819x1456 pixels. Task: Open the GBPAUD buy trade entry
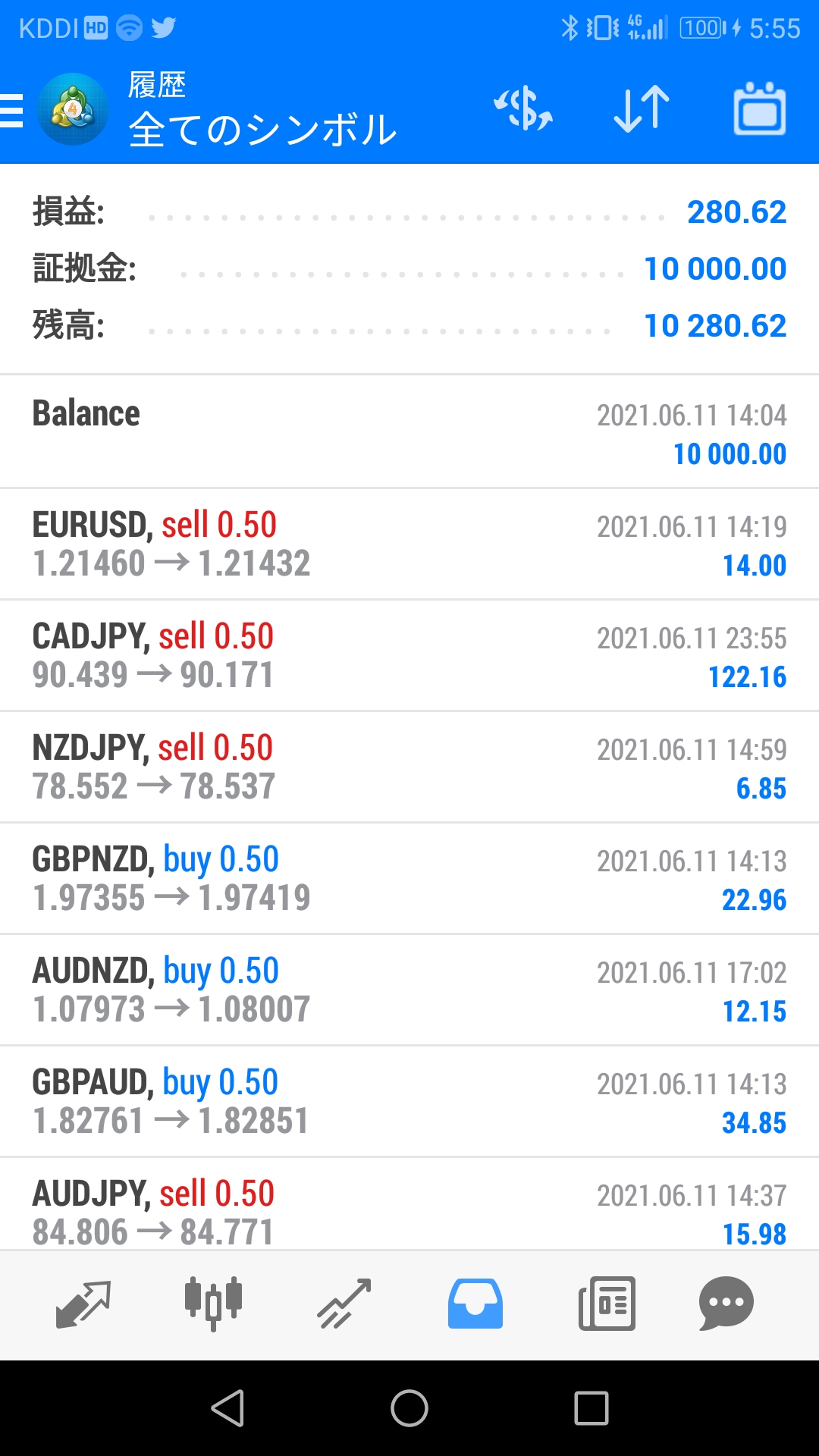click(x=409, y=1102)
